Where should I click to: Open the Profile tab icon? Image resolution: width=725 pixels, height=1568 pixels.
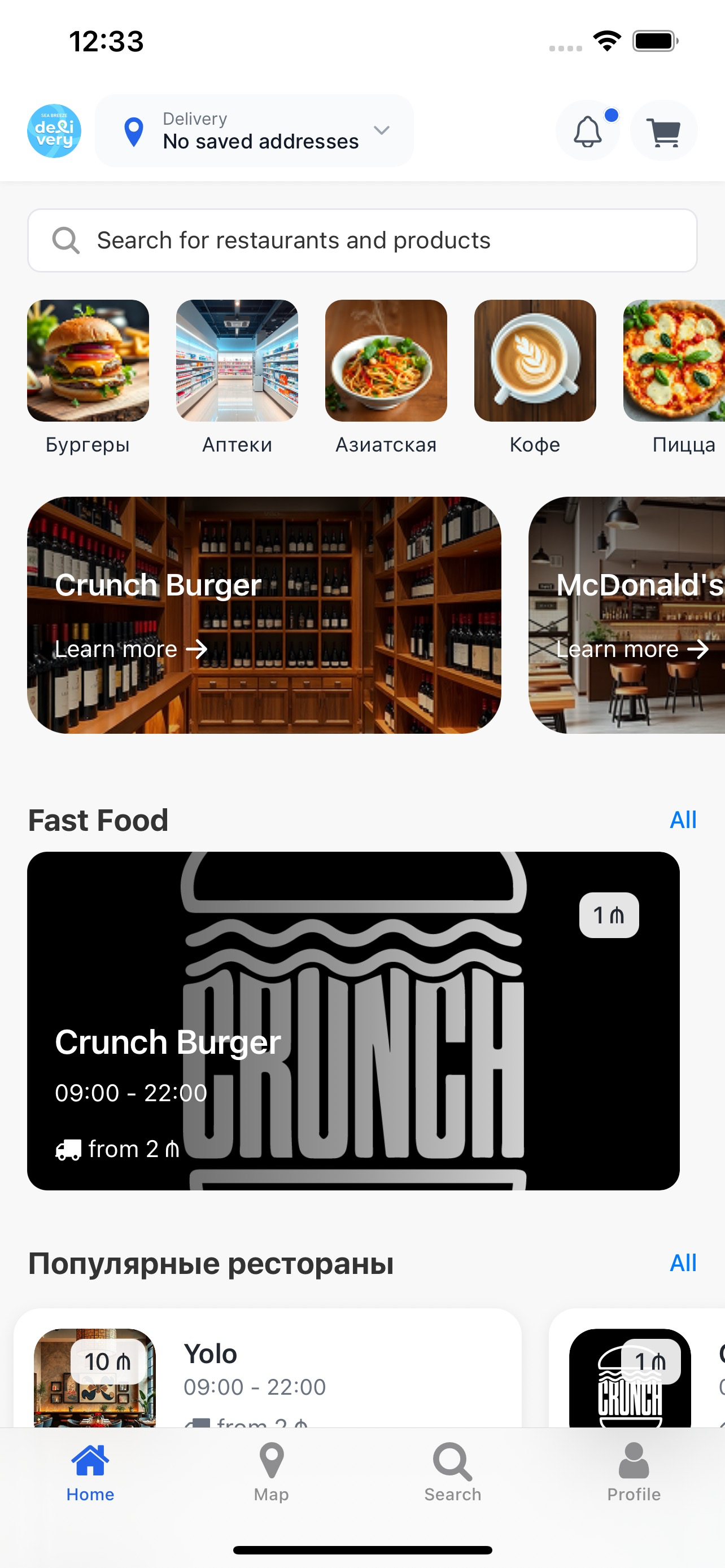634,1458
